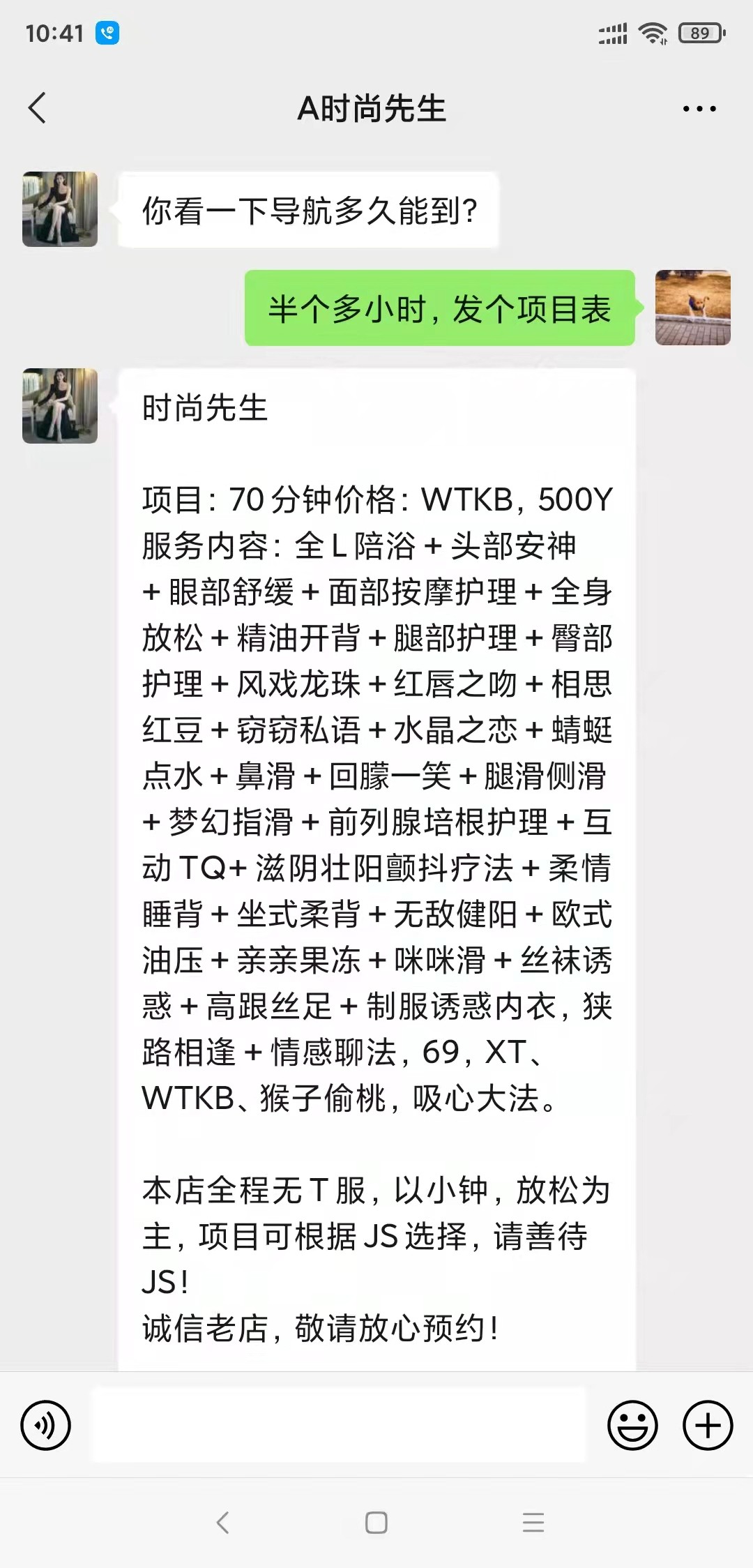Tap the system home button
The width and height of the screenshot is (753, 1568).
pos(376,1523)
